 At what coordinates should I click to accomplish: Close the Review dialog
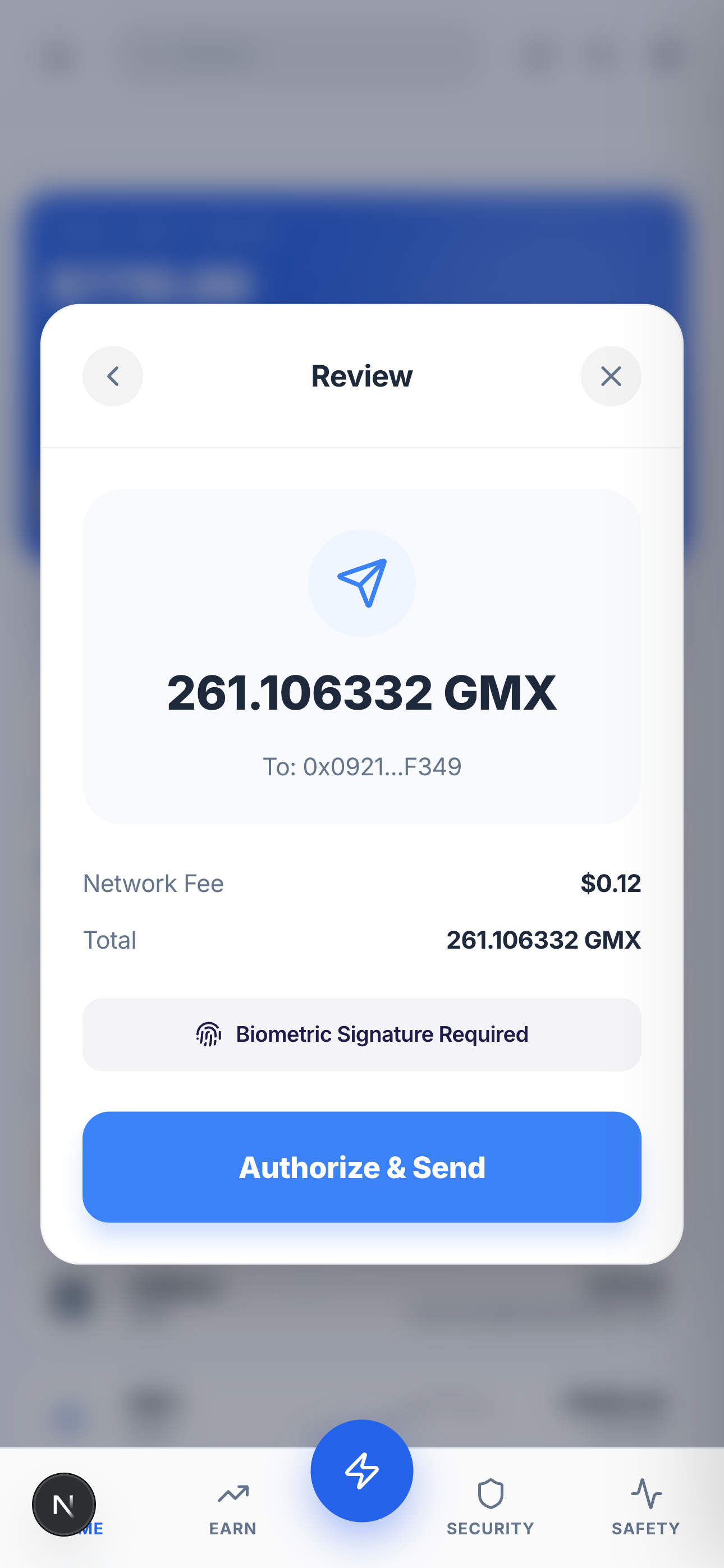tap(610, 376)
